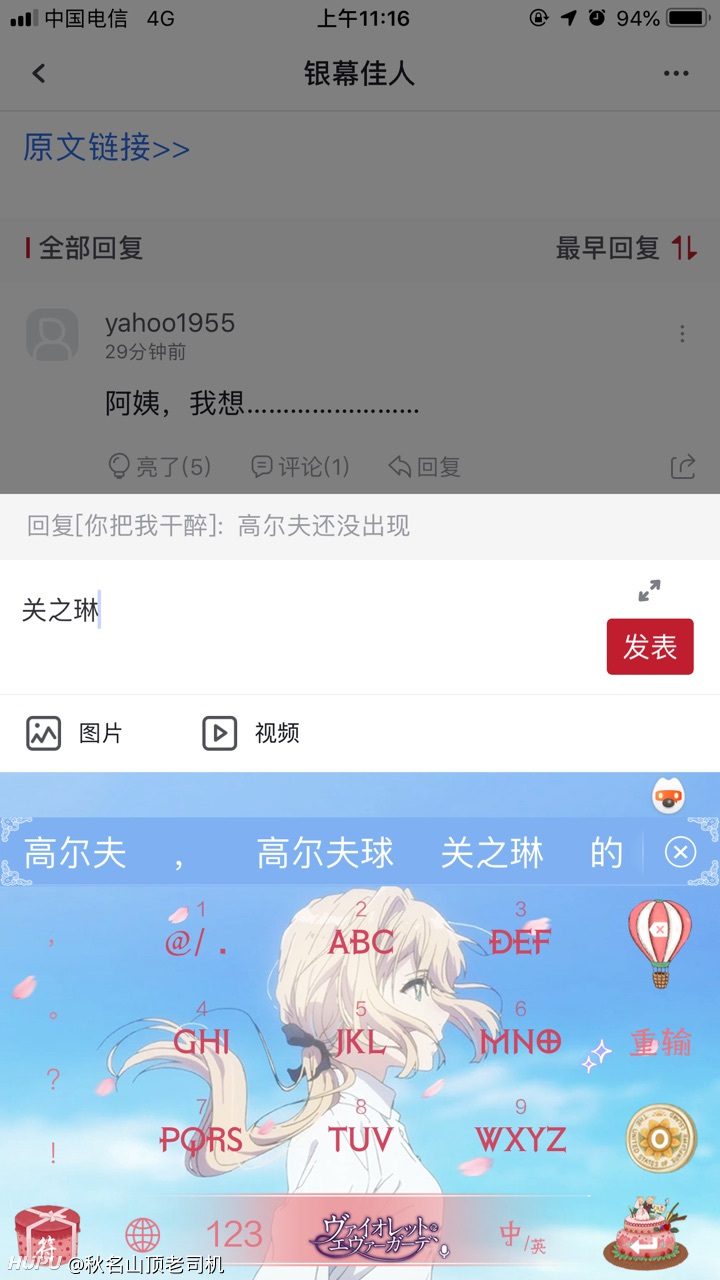The width and height of the screenshot is (720, 1280).
Task: Open the 符 symbols key
Action: (x=47, y=1238)
